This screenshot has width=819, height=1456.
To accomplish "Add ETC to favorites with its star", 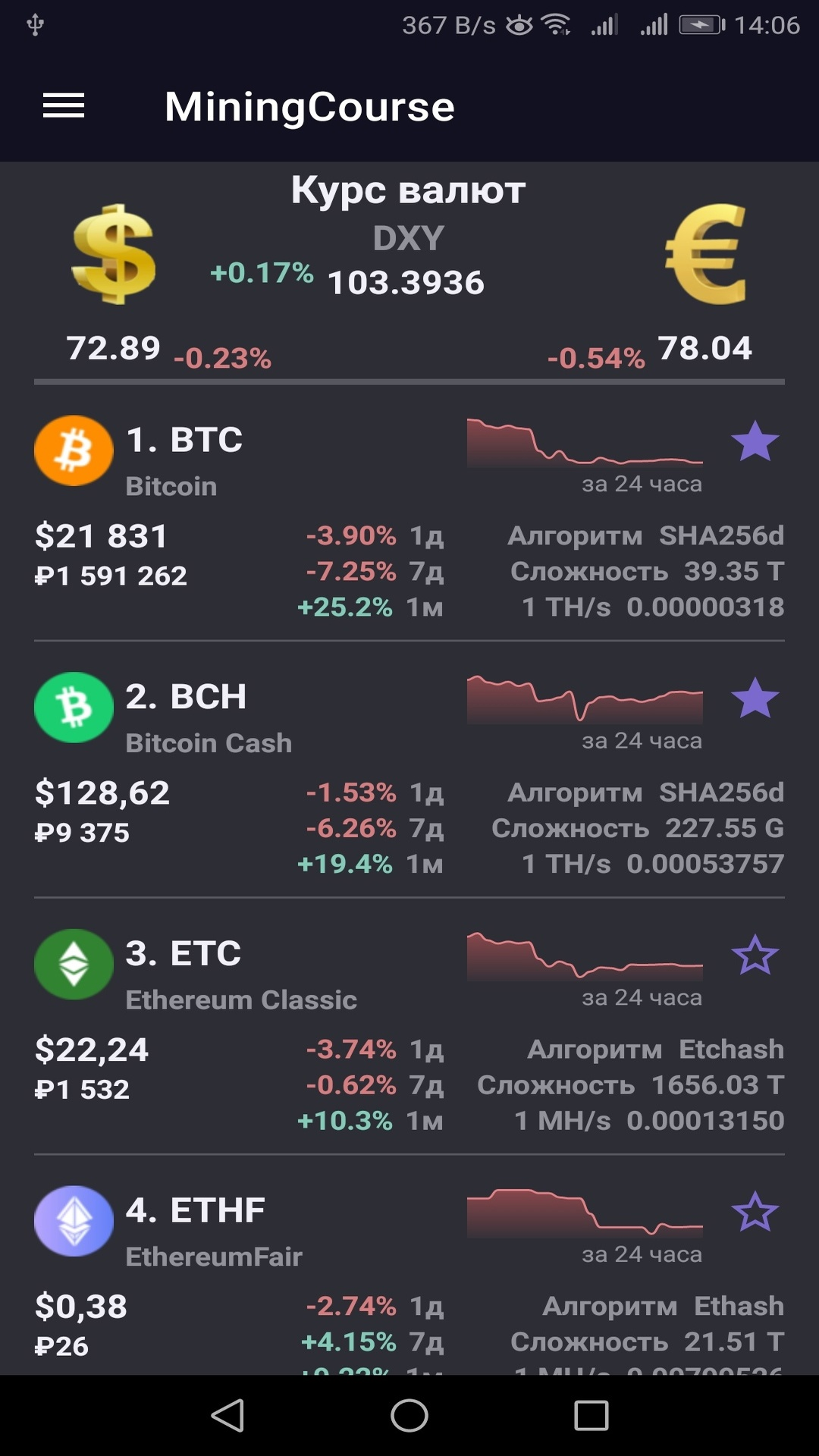I will [755, 955].
